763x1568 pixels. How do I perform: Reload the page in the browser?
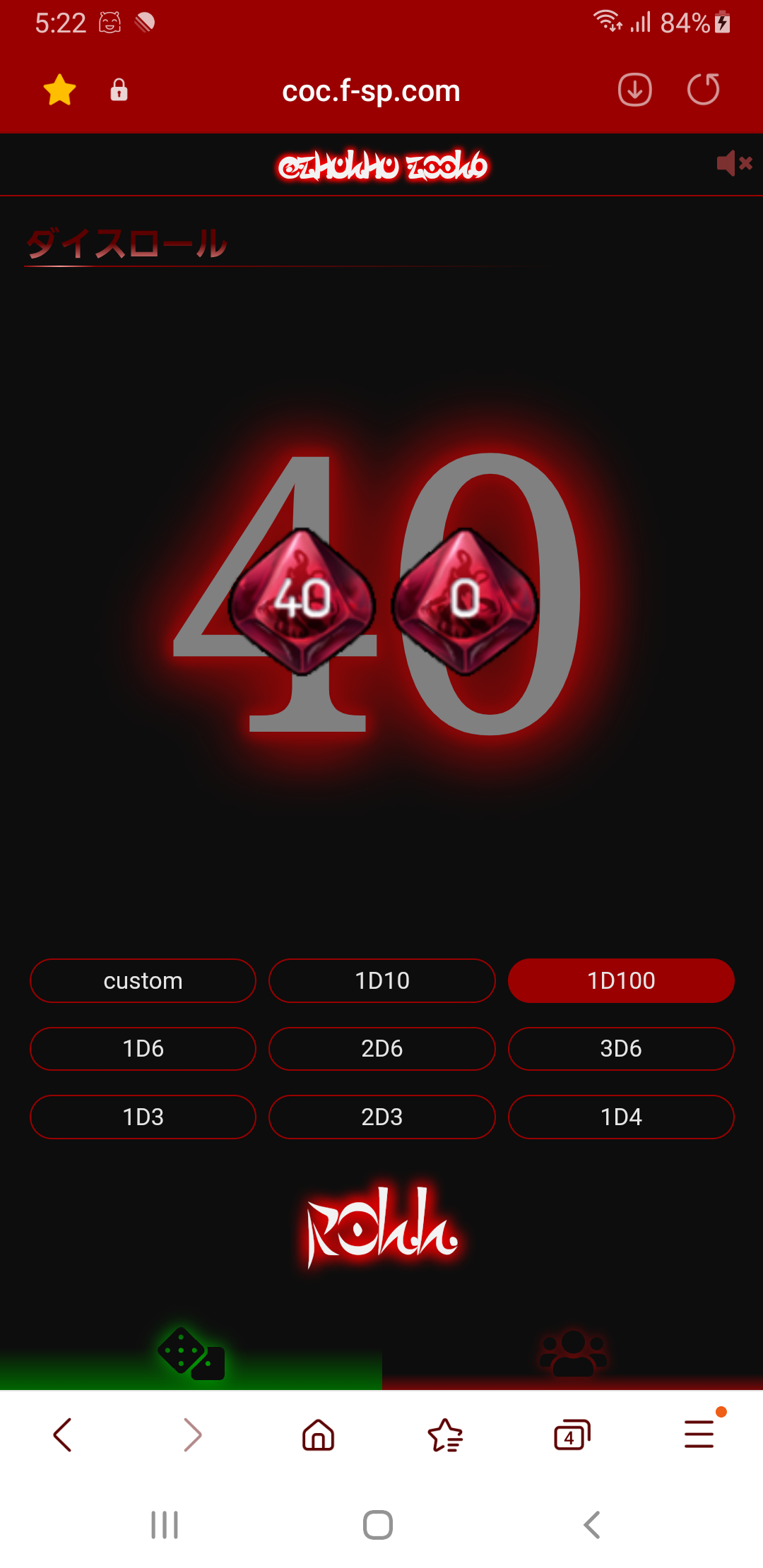[703, 90]
